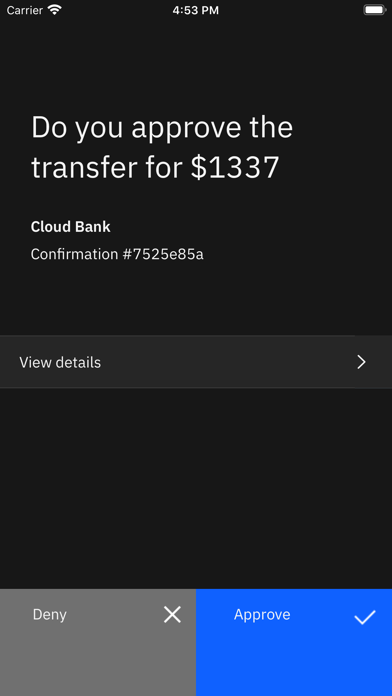
Task: Open the View details row
Action: point(196,362)
